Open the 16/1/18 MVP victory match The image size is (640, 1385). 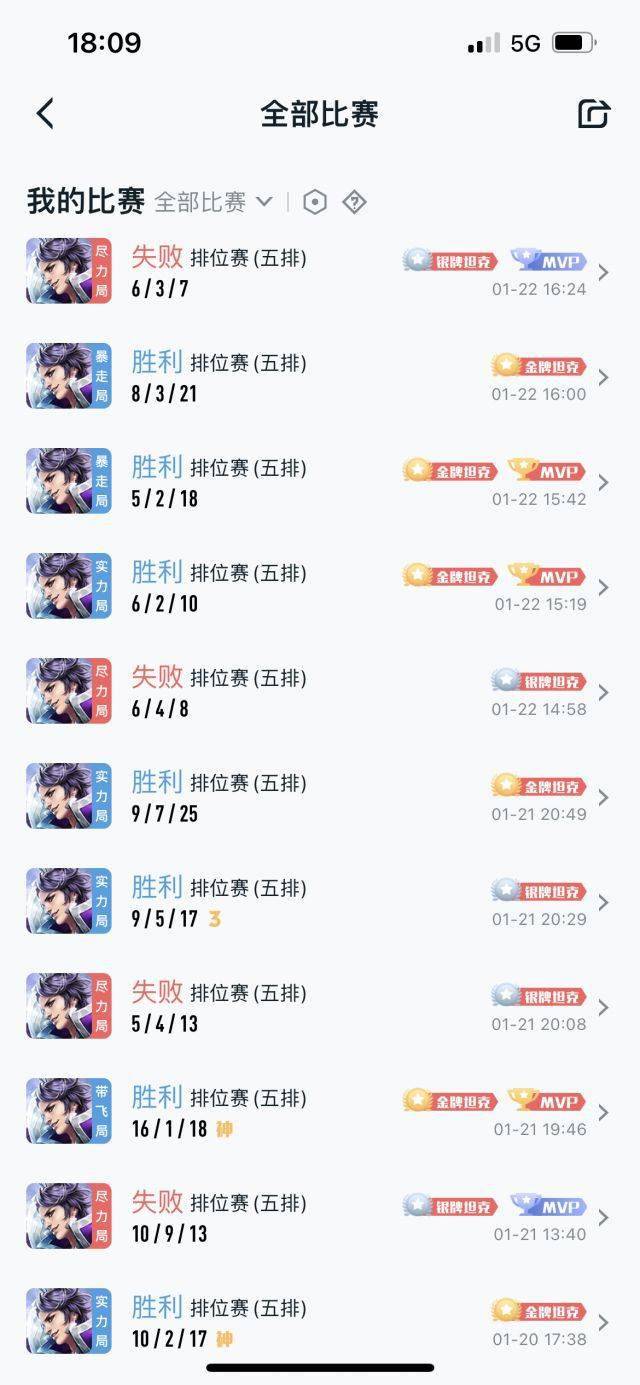pyautogui.click(x=320, y=1112)
